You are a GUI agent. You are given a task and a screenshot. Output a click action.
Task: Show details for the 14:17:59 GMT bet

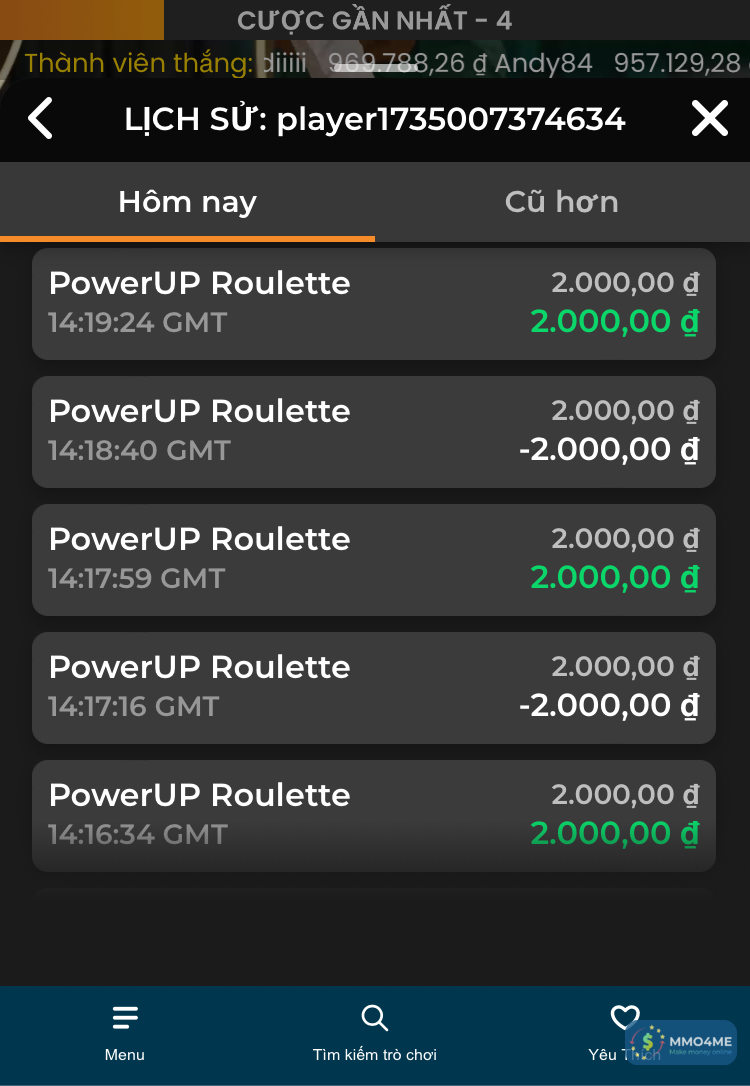tap(374, 560)
